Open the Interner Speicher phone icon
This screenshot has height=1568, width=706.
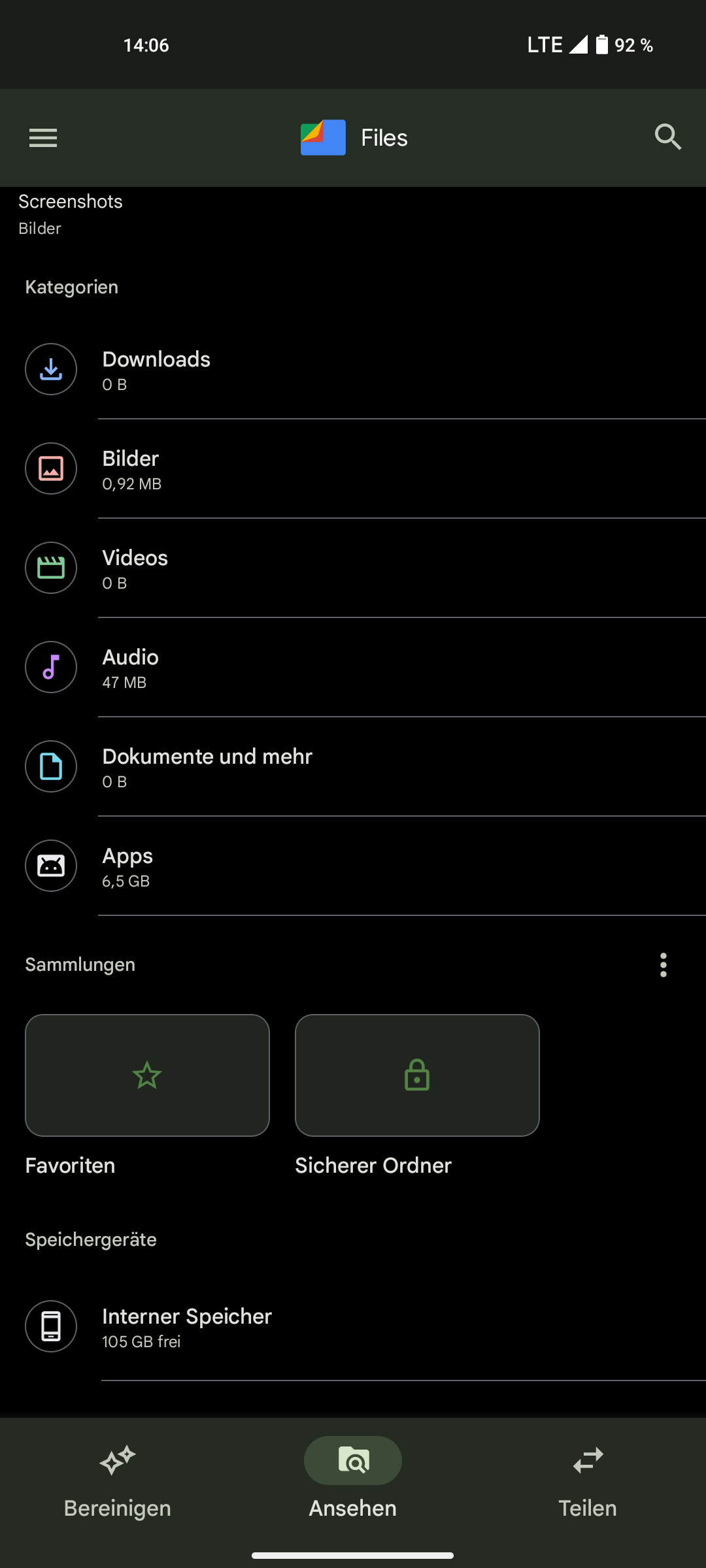[50, 1326]
